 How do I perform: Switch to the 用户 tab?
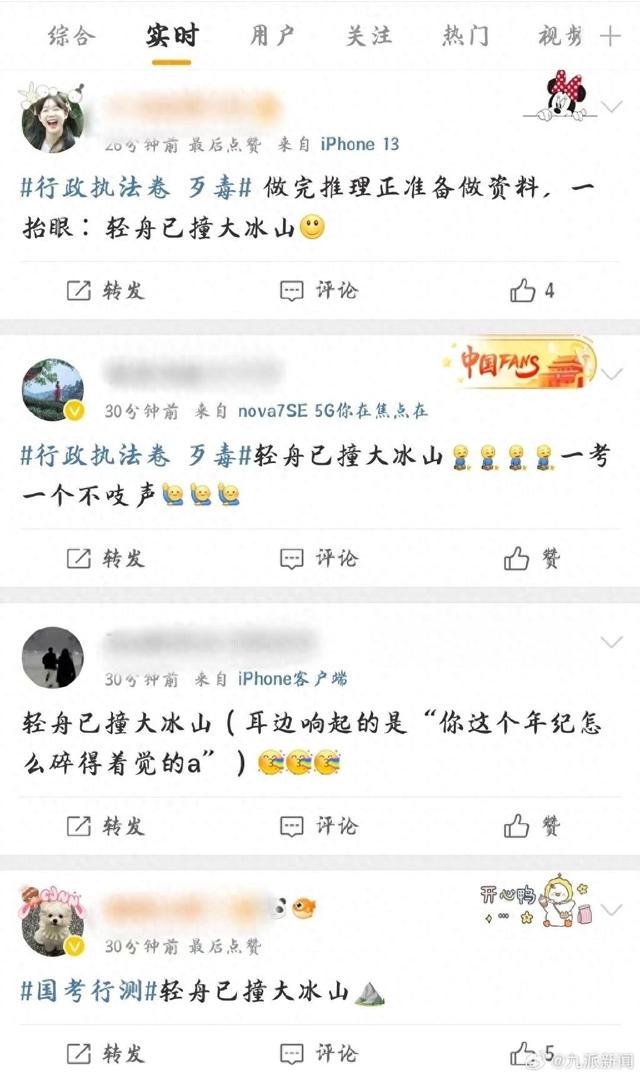tap(272, 36)
